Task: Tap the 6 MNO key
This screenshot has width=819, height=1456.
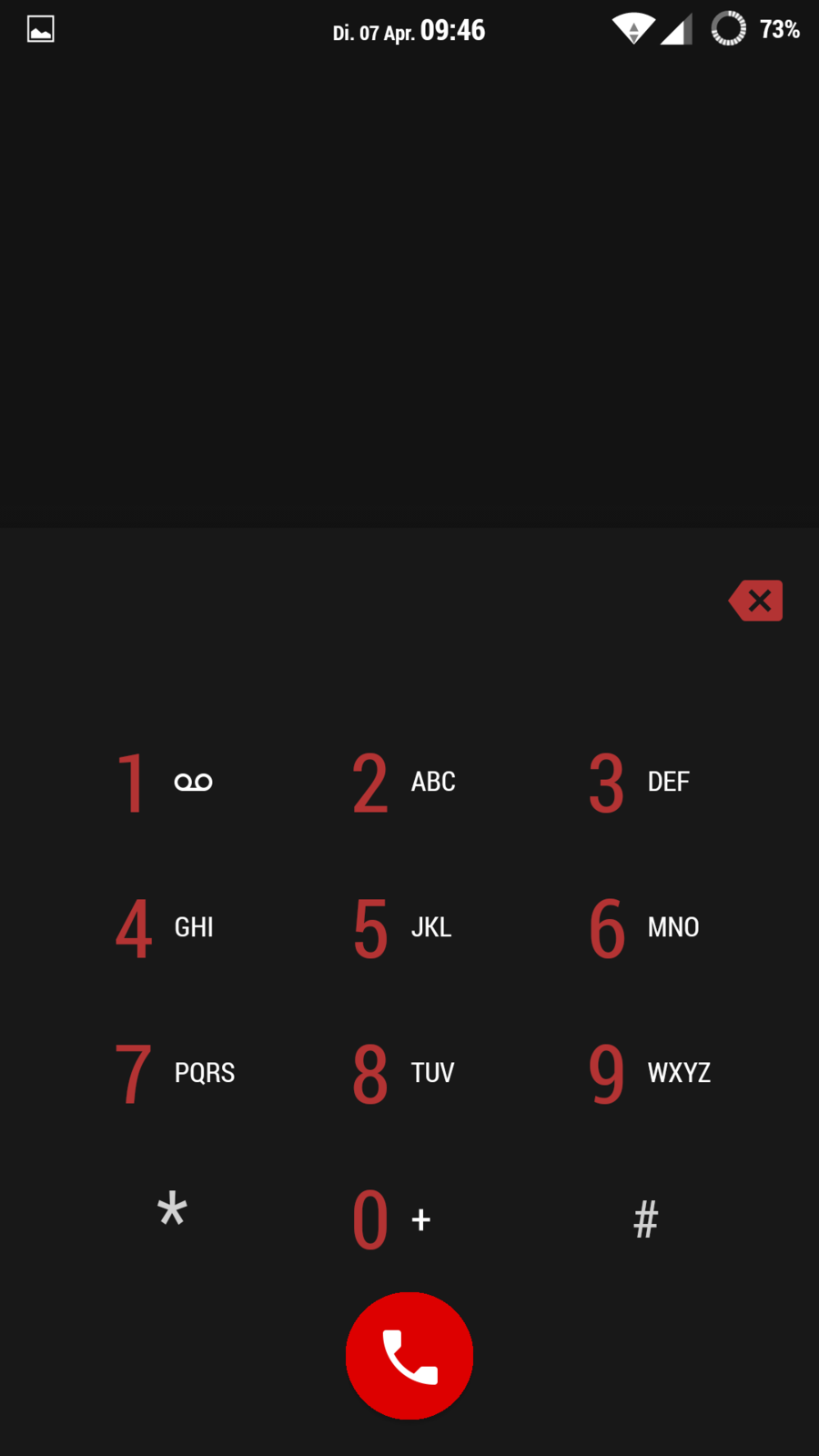Action: pyautogui.click(x=642, y=928)
